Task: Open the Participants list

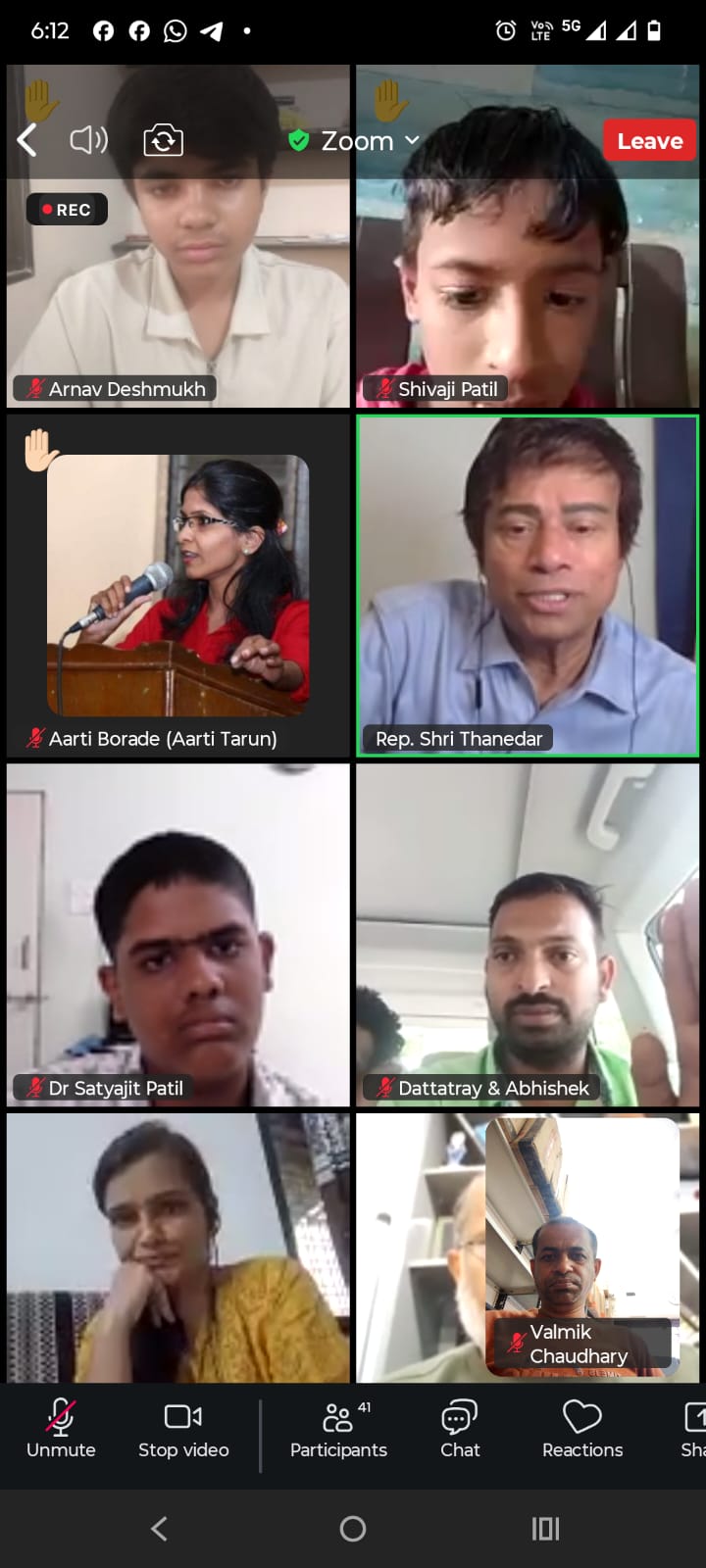Action: point(338,1428)
